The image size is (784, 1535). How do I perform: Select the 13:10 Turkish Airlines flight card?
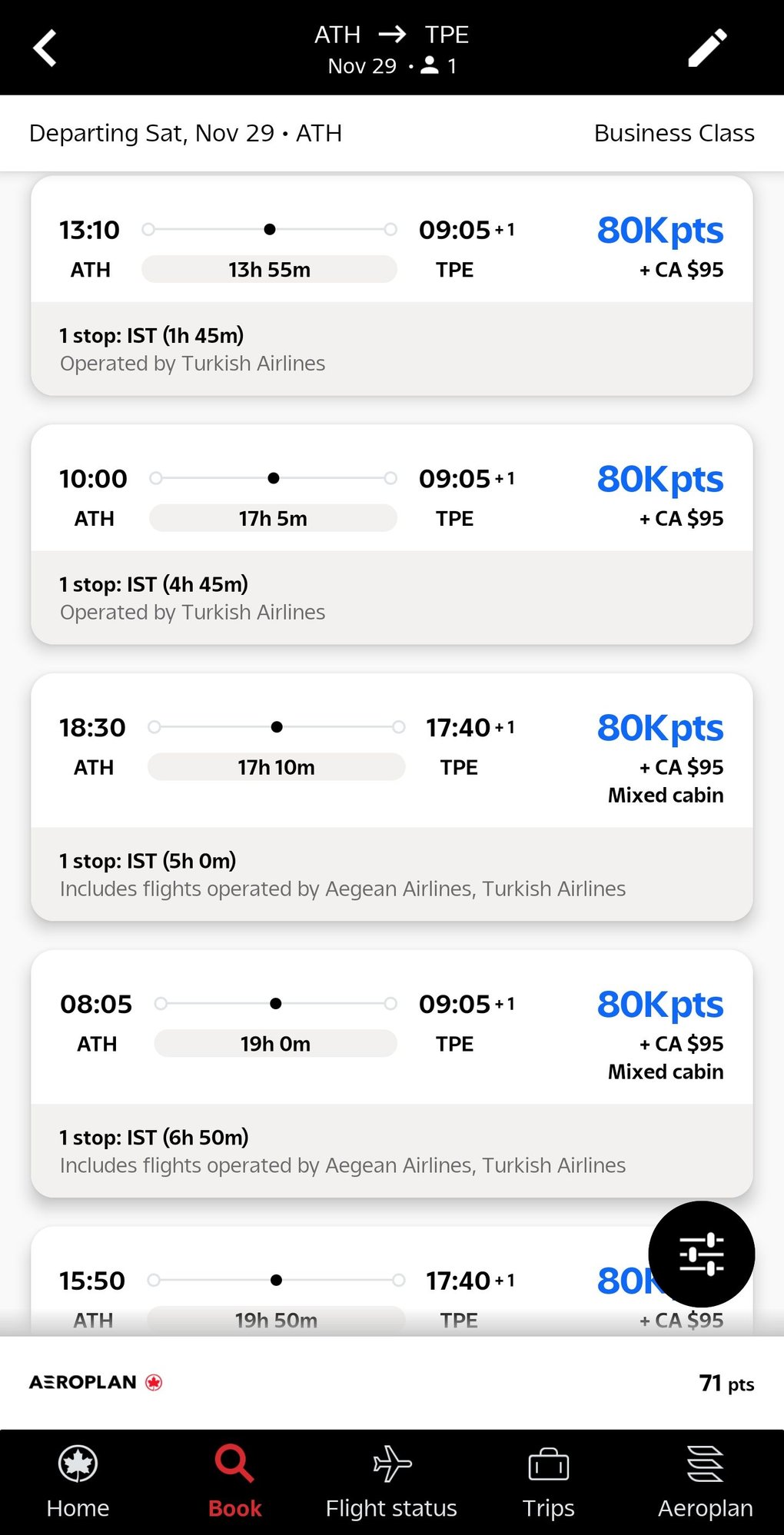[392, 284]
